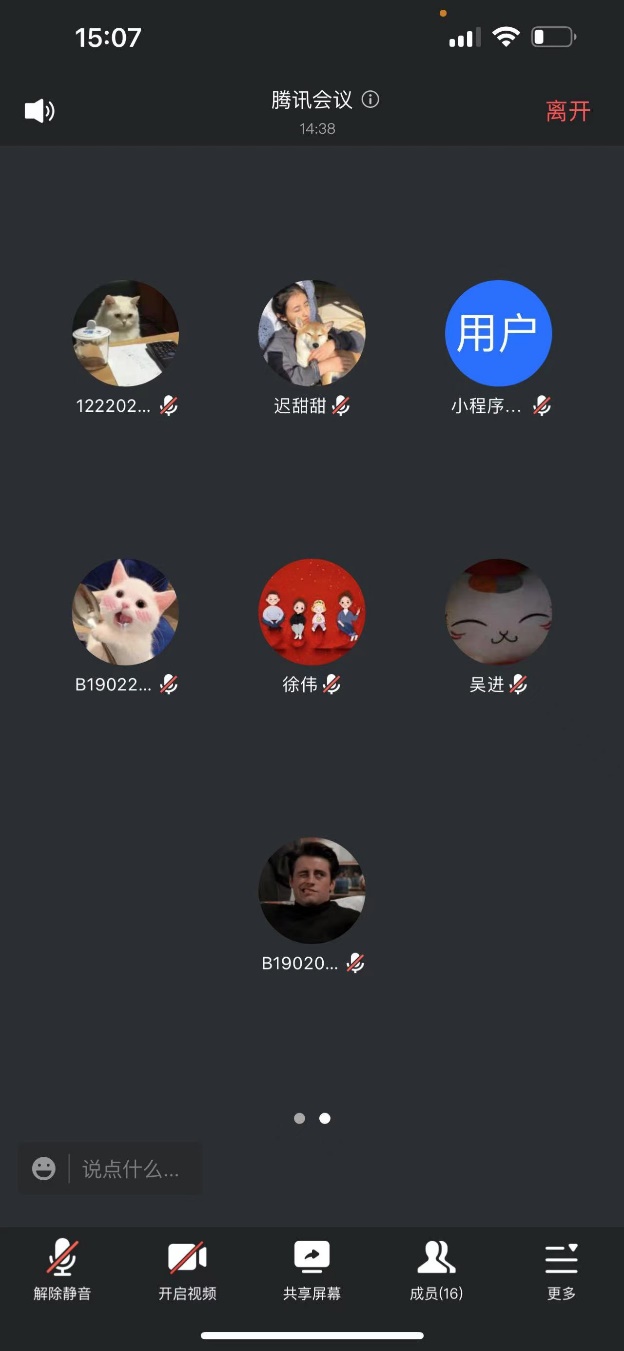624x1351 pixels.
Task: Turn on camera with 开启视频
Action: [187, 1270]
